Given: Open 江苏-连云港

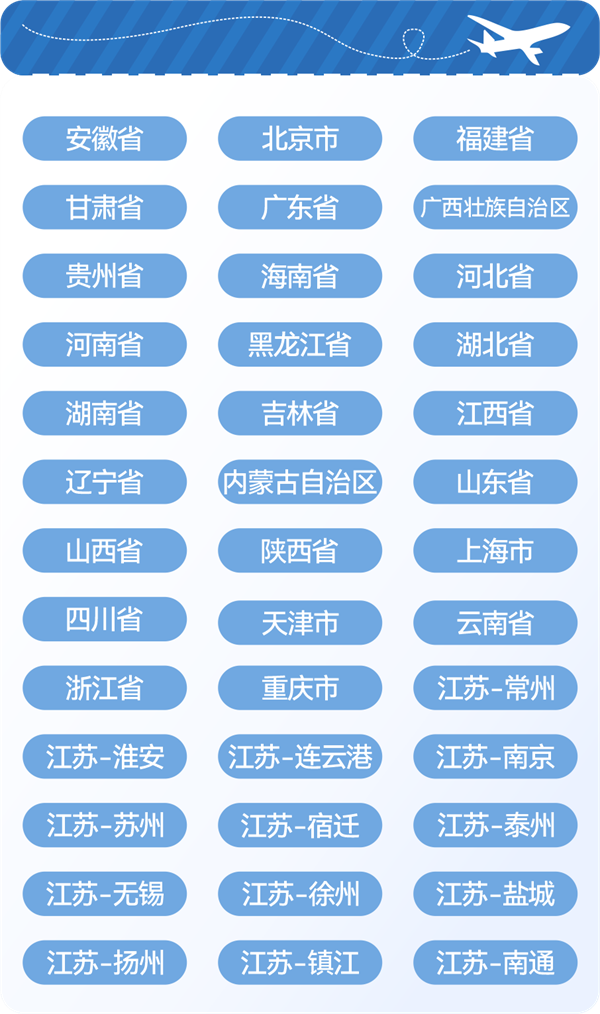Looking at the screenshot, I should 300,756.
